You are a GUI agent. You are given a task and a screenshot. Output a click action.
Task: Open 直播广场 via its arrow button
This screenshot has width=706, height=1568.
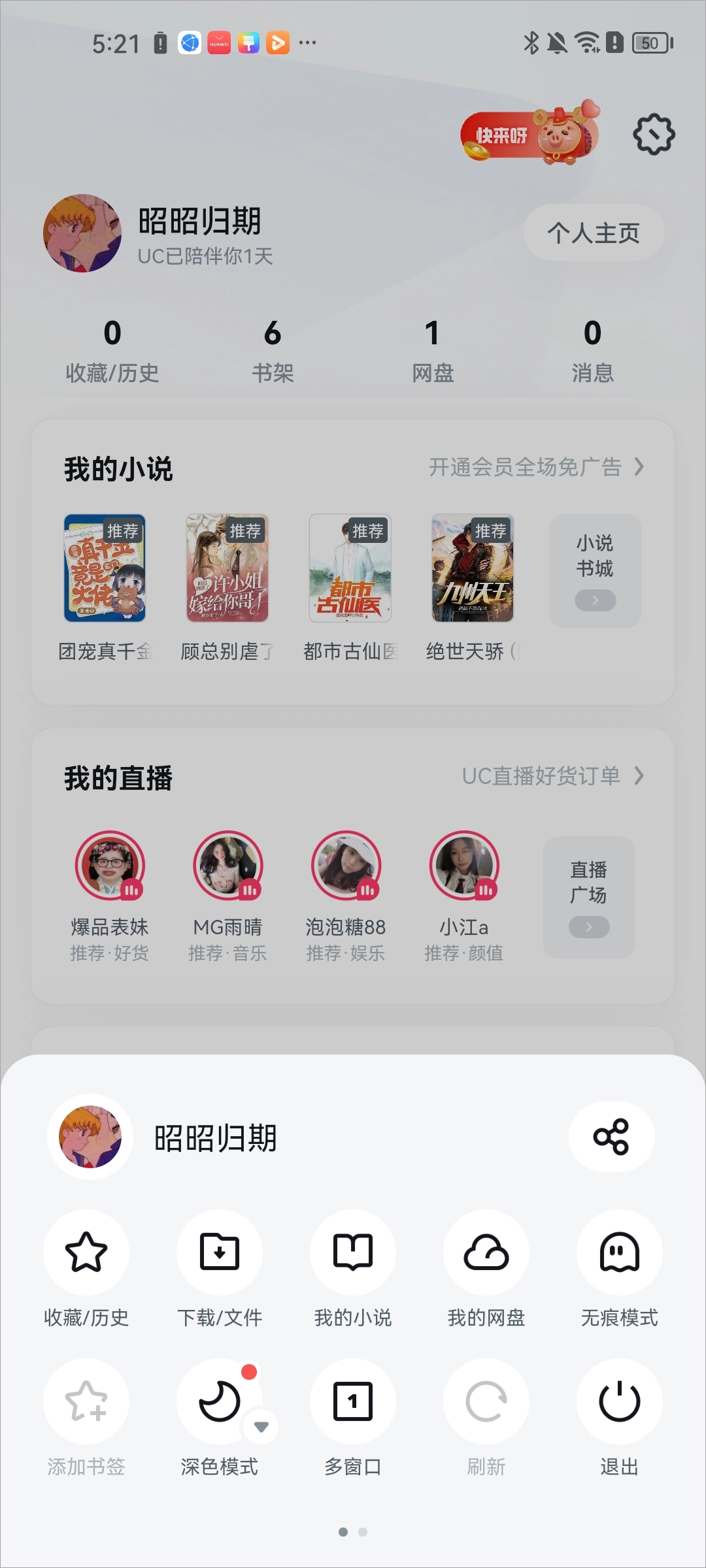[589, 927]
